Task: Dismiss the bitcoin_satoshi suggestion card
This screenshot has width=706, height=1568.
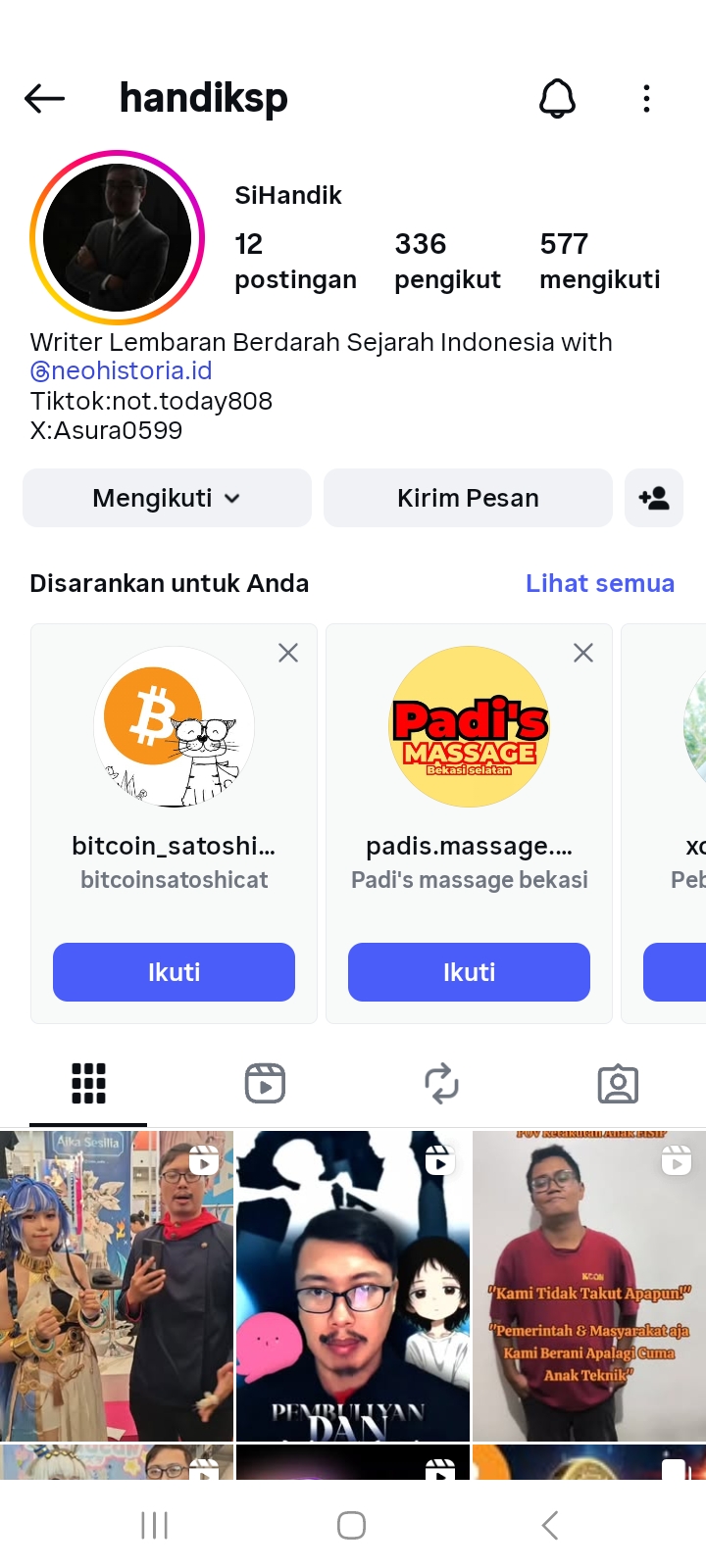Action: tap(288, 653)
